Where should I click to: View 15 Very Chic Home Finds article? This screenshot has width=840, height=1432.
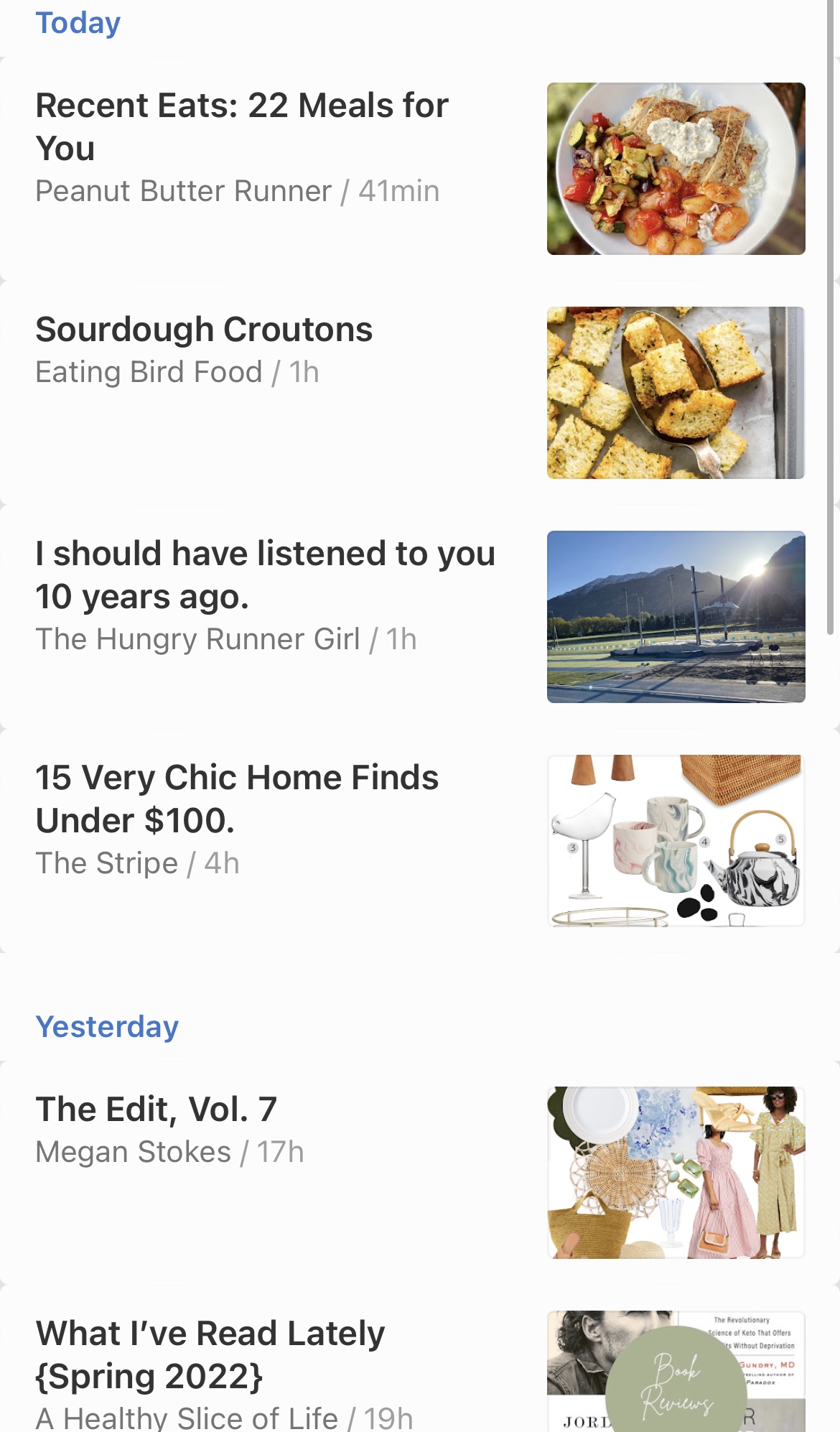(x=237, y=799)
